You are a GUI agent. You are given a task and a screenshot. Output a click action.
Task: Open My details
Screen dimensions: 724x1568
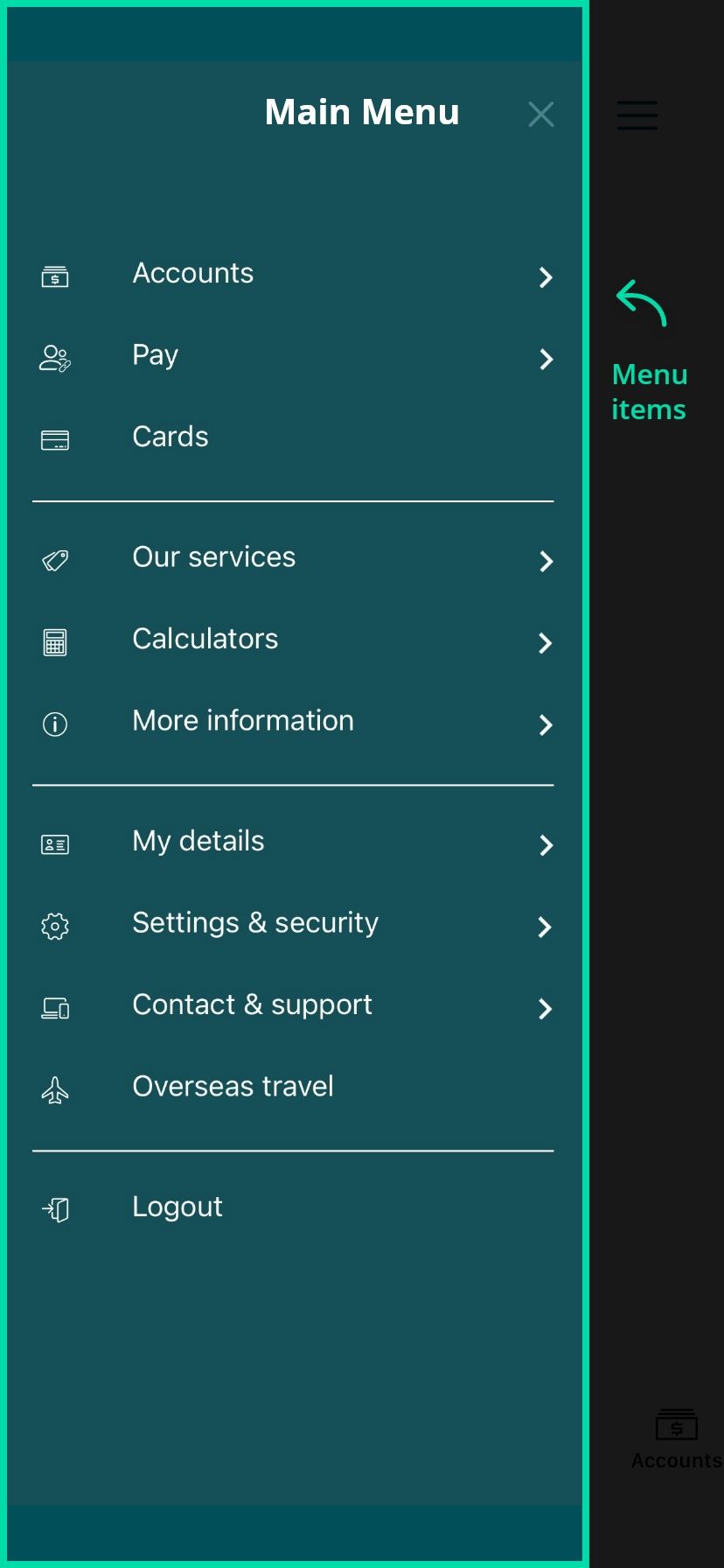[294, 842]
